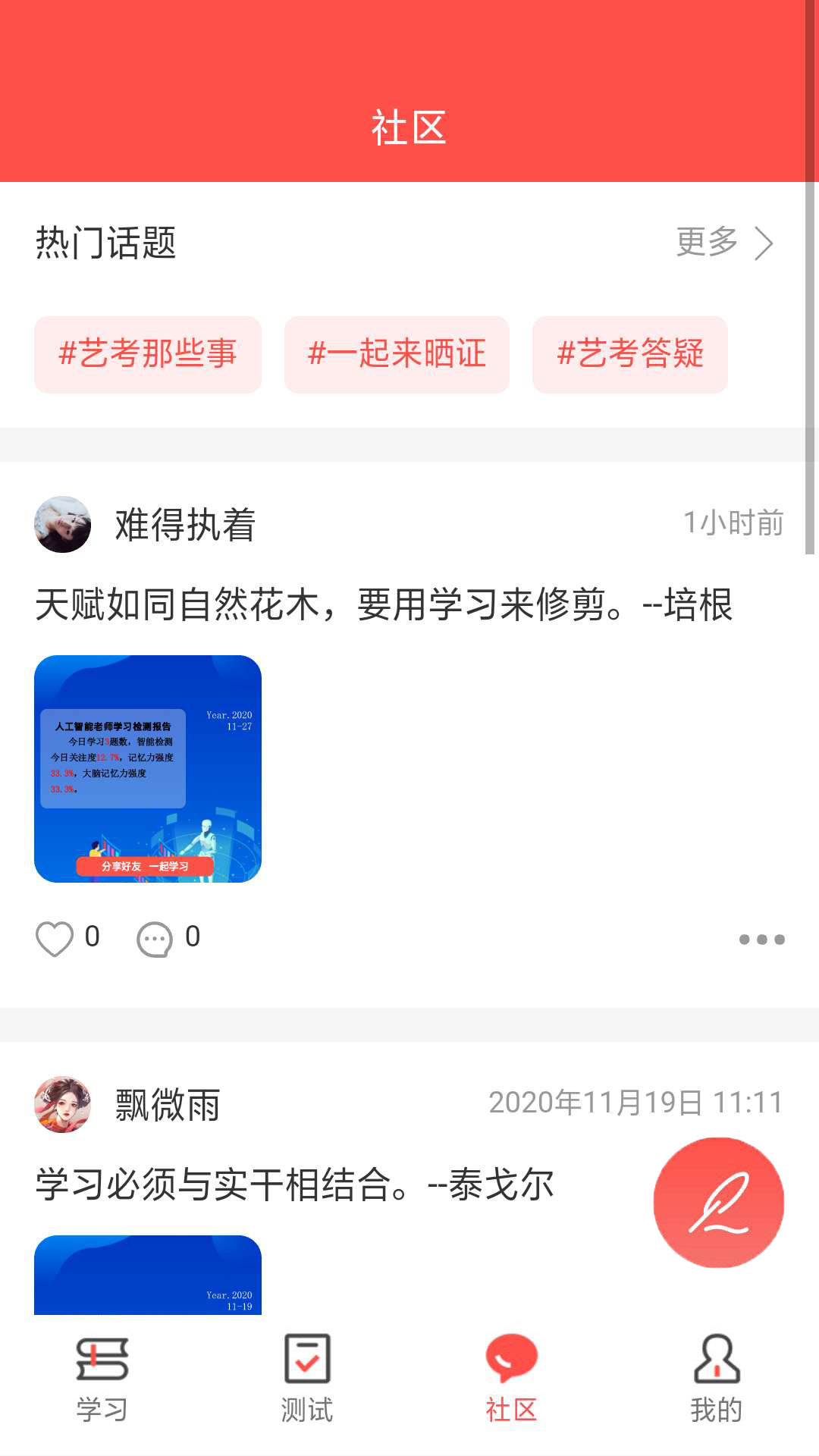
Task: Switch to 我的 bottom tab
Action: (717, 1380)
